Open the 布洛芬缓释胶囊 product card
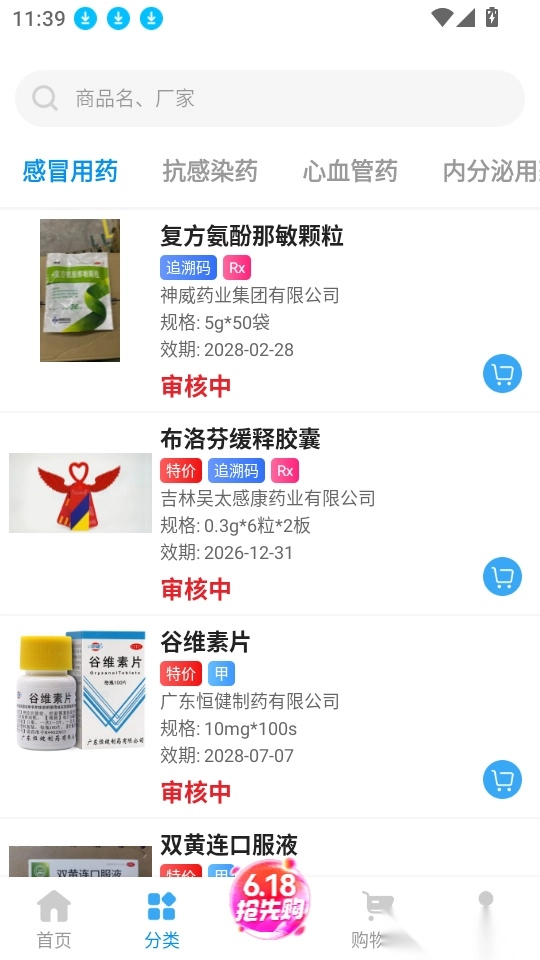 (270, 514)
